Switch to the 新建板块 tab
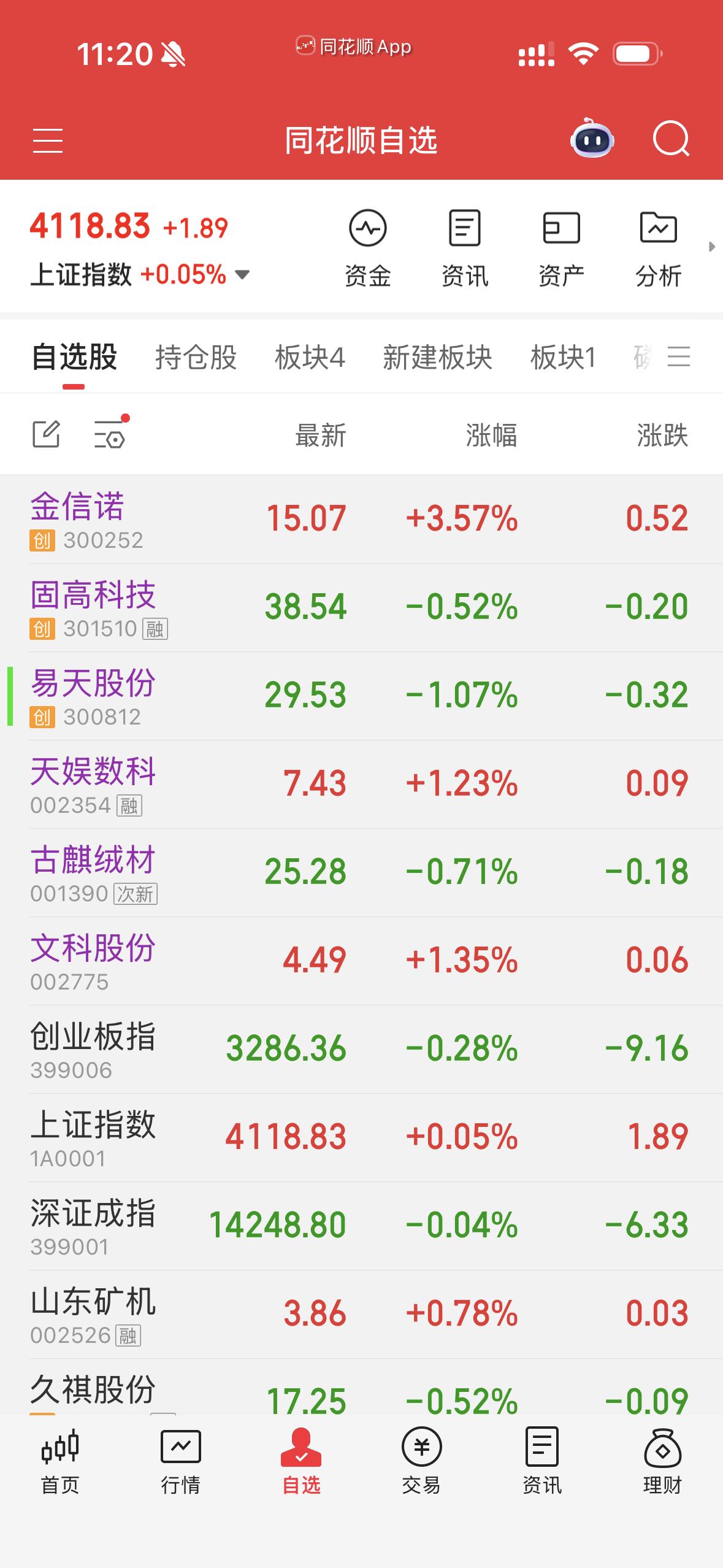The width and height of the screenshot is (723, 1568). coord(437,357)
